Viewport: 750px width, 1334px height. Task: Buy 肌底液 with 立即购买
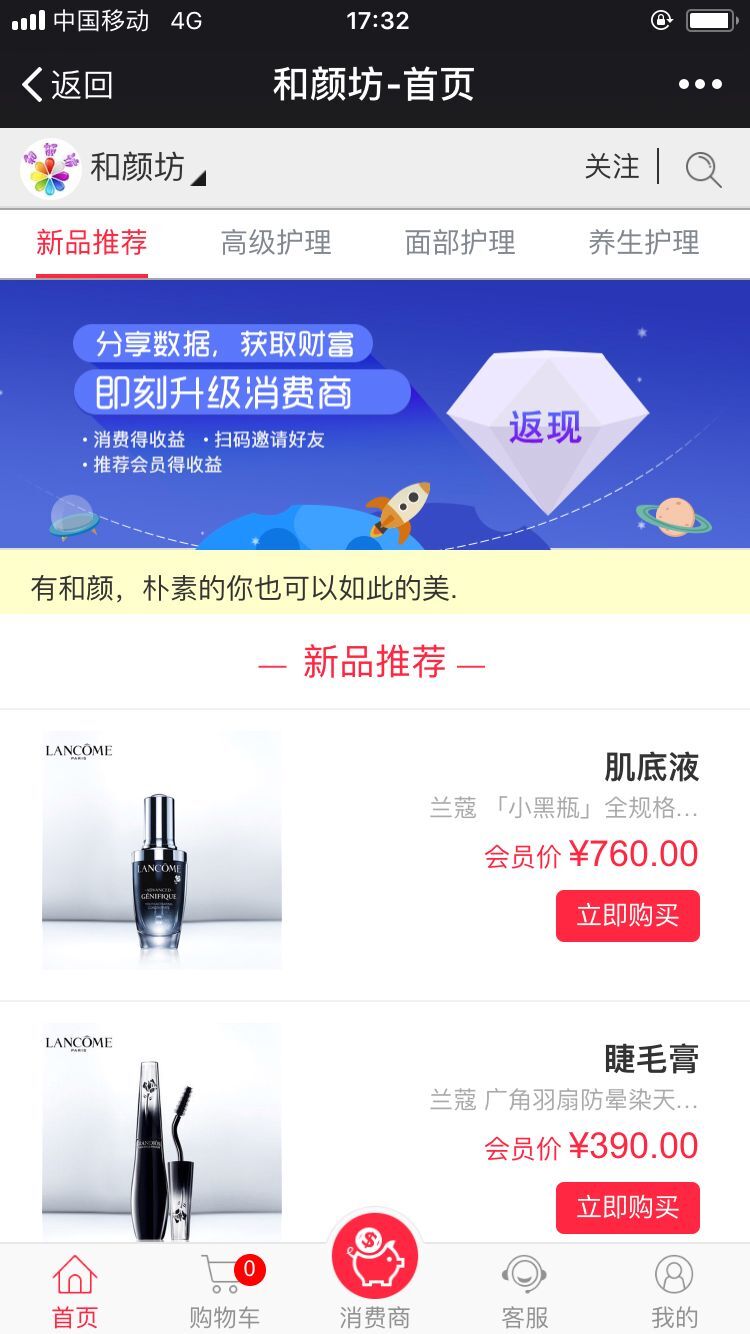tap(627, 916)
